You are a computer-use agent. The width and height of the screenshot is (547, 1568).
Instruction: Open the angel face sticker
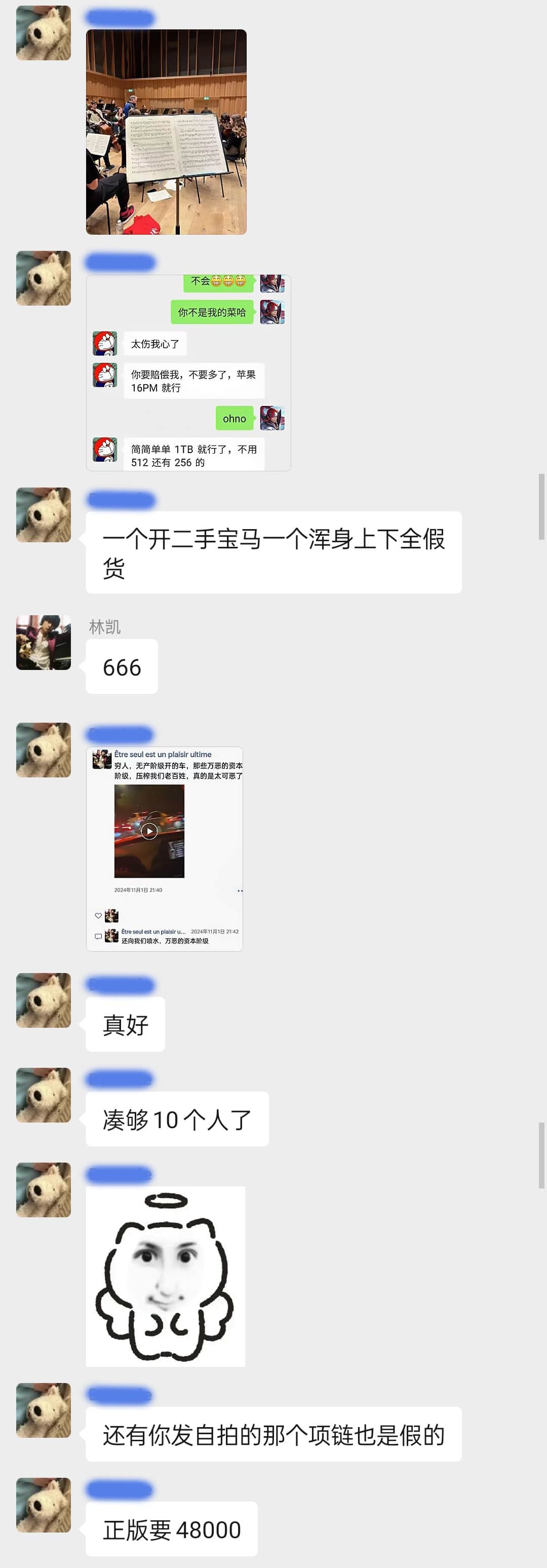(x=166, y=1277)
